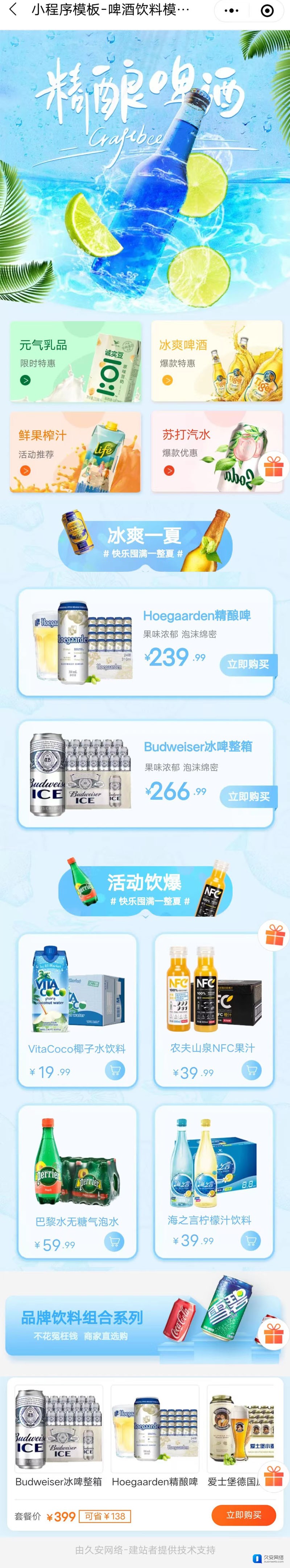Add 农夫山泉NFC果汁 to cart
Image resolution: width=290 pixels, height=1568 pixels.
tap(251, 1069)
